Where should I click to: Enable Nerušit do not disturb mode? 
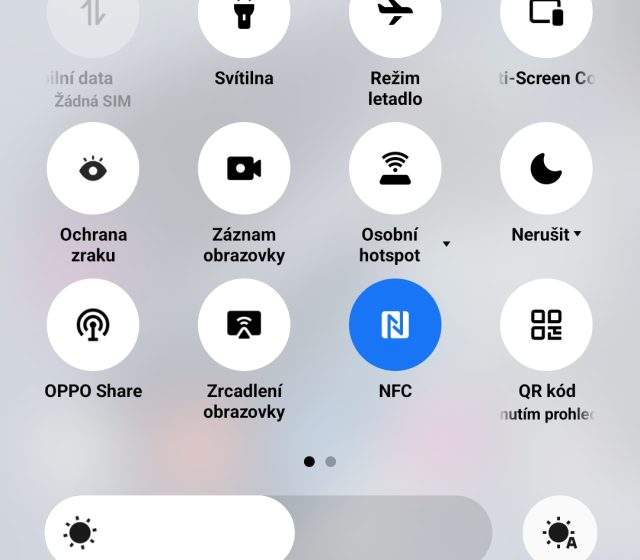coord(546,169)
